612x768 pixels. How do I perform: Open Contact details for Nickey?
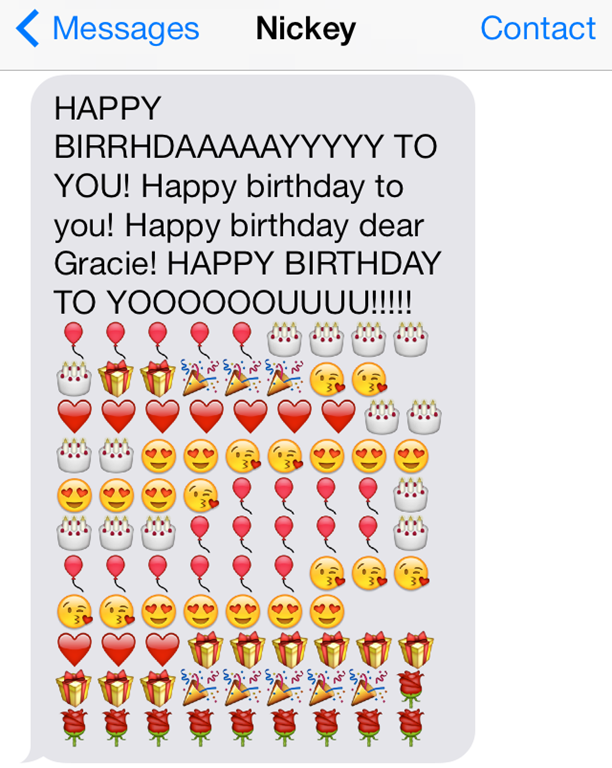pyautogui.click(x=537, y=29)
